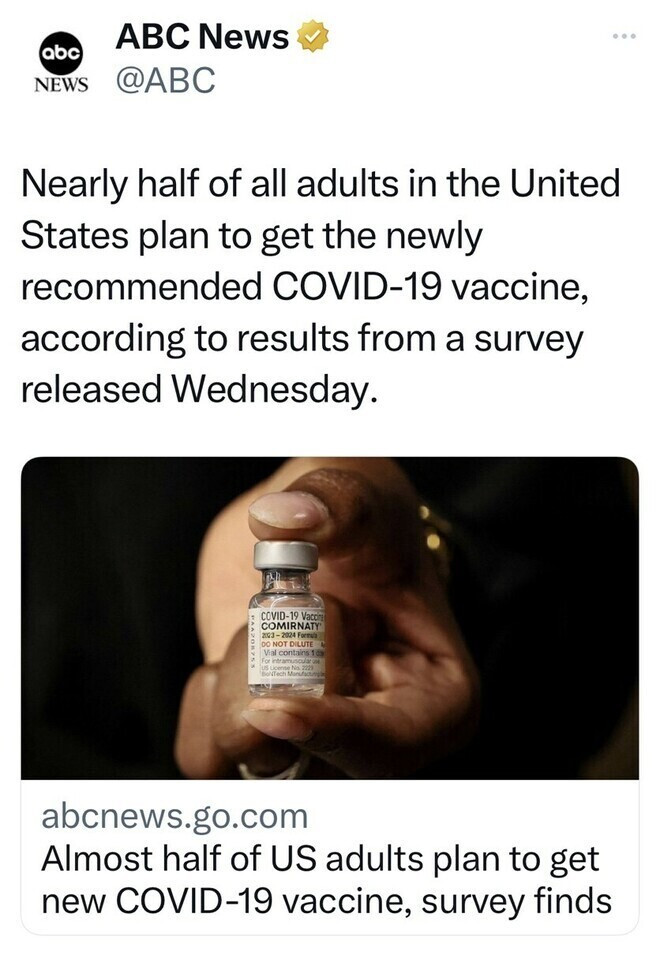This screenshot has width=660, height=970.
Task: Open the @ABC handle profile
Action: [166, 81]
